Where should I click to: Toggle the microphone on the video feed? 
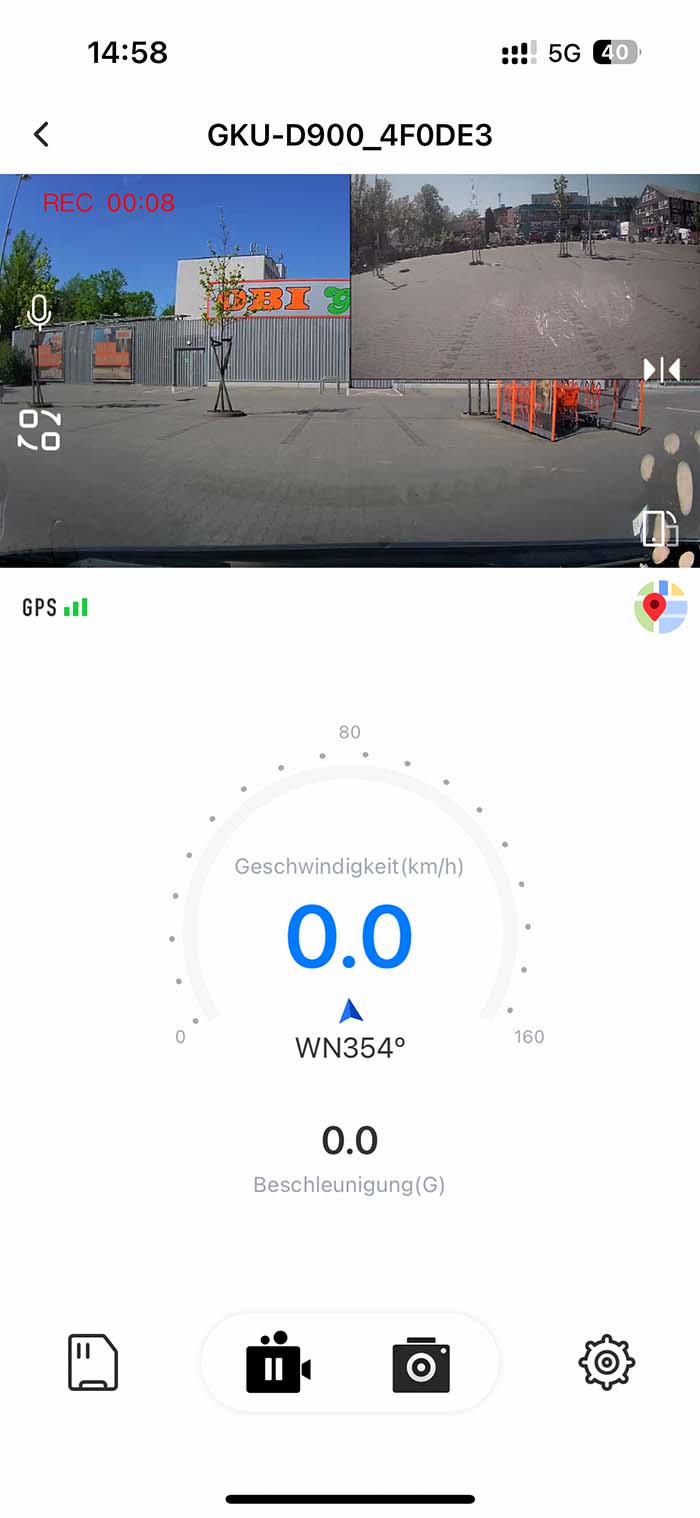[39, 313]
